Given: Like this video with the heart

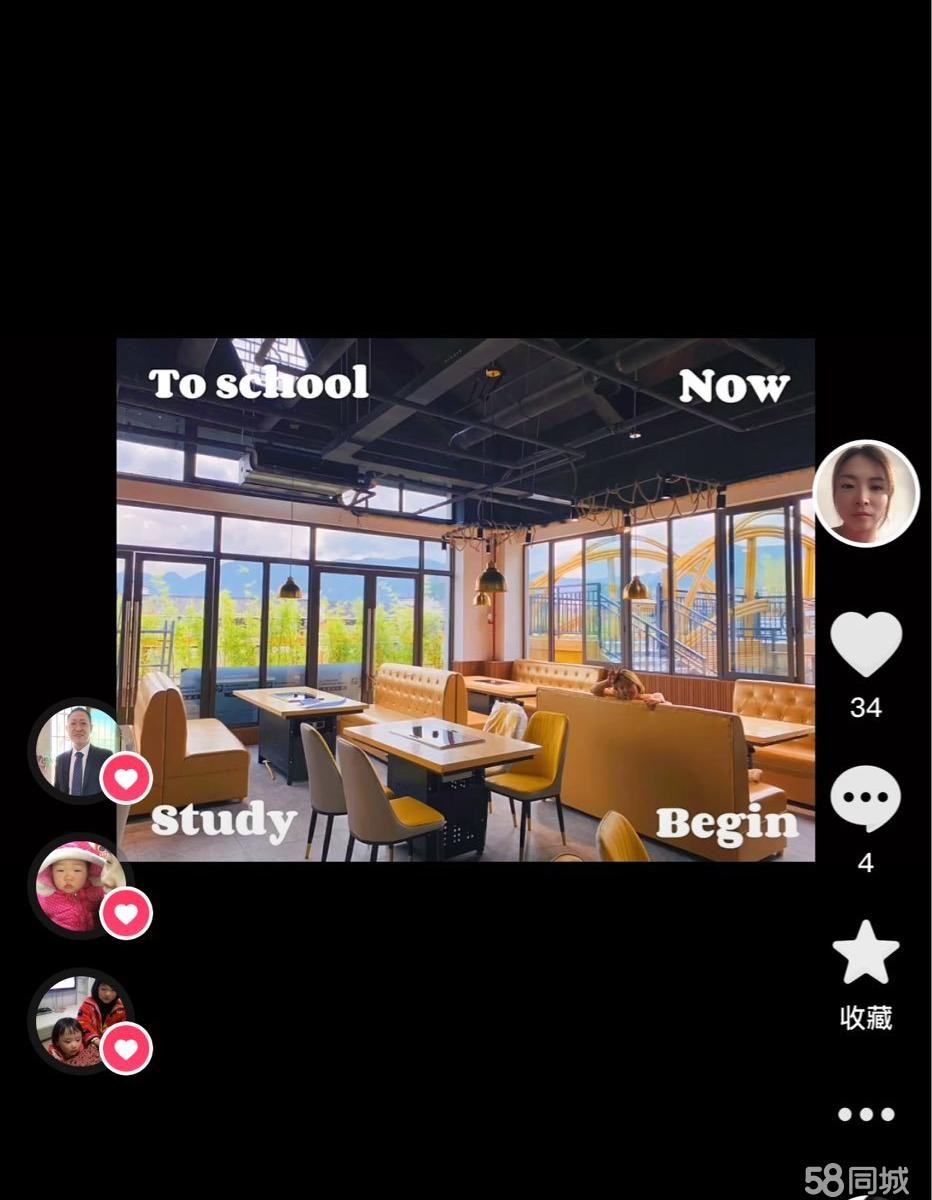Looking at the screenshot, I should click(865, 645).
